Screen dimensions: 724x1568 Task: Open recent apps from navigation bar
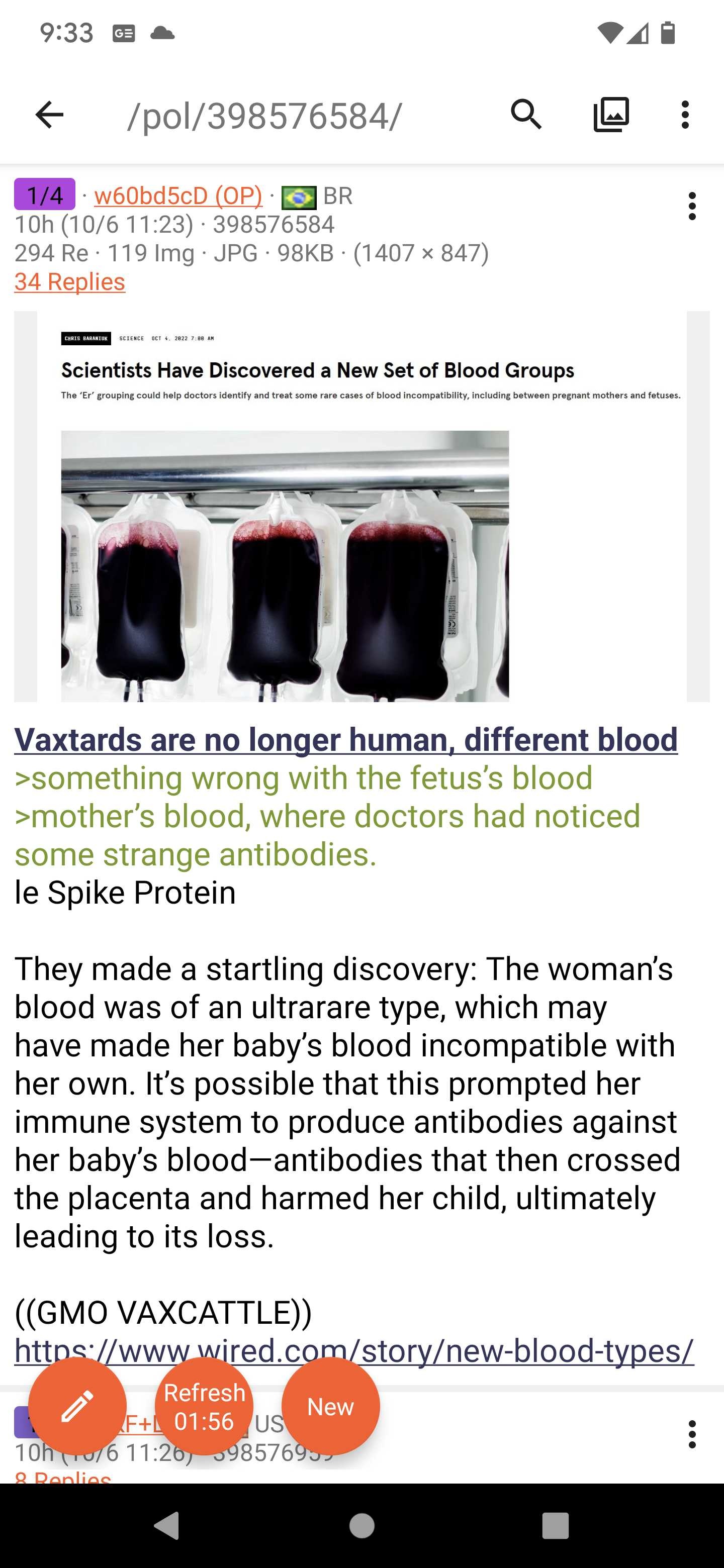coord(555,1526)
